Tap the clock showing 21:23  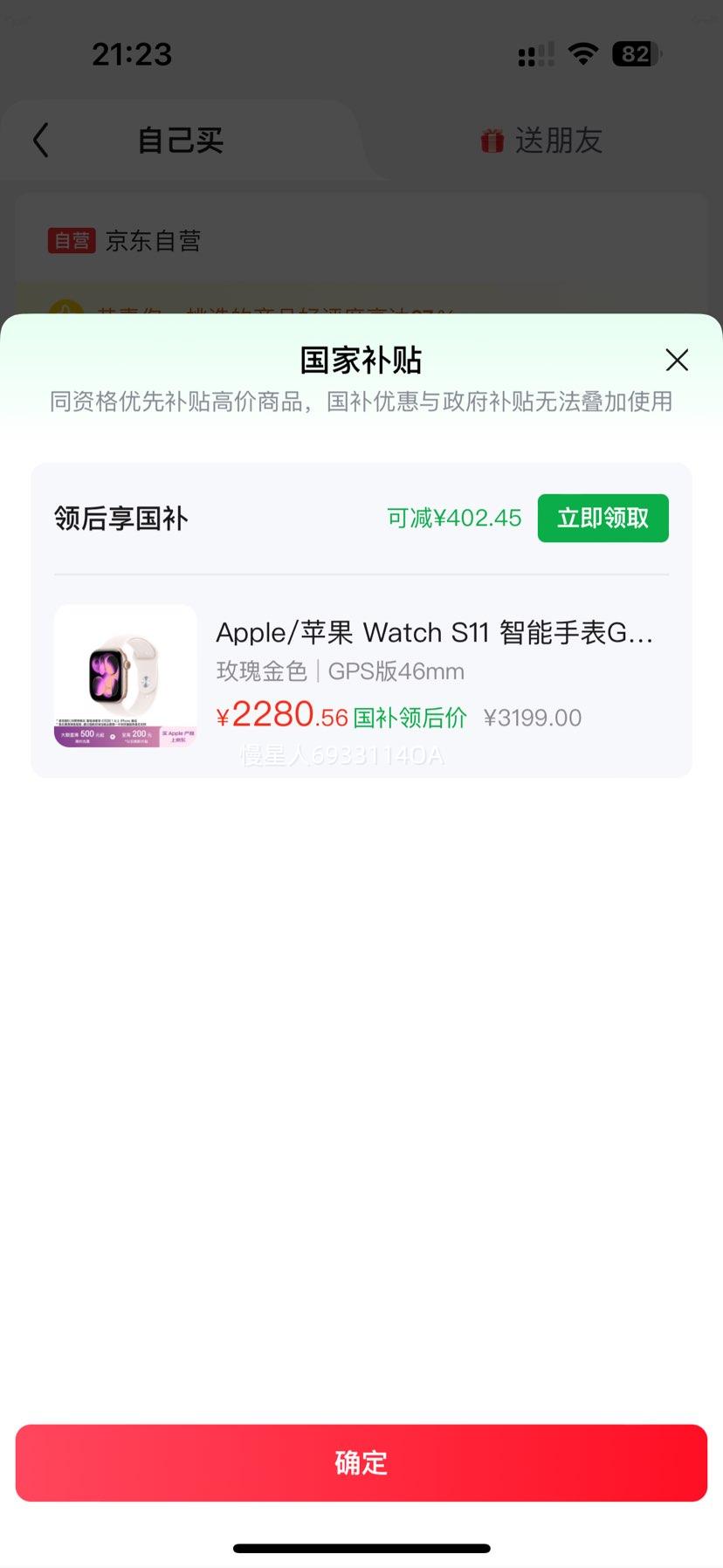point(132,54)
